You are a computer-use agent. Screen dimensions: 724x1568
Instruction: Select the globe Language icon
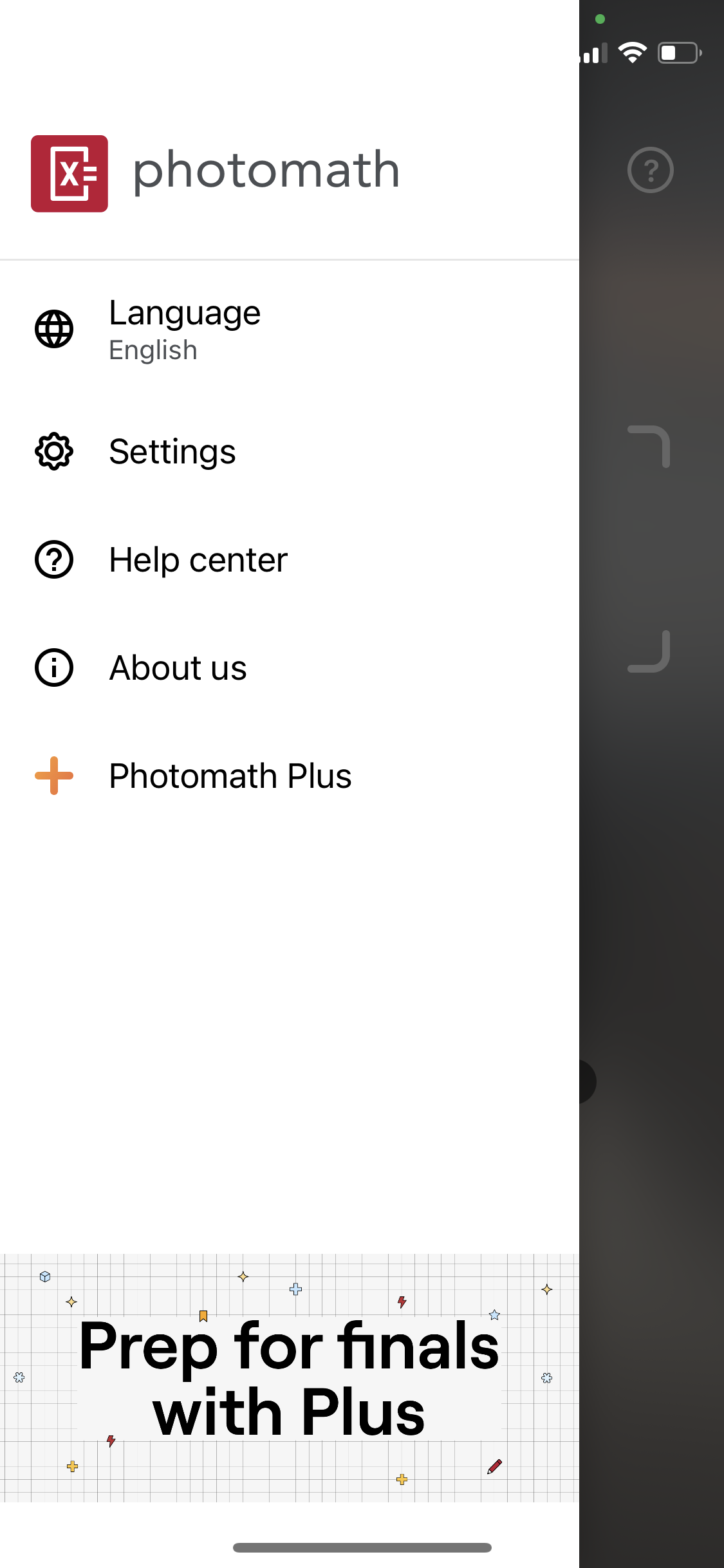(54, 330)
